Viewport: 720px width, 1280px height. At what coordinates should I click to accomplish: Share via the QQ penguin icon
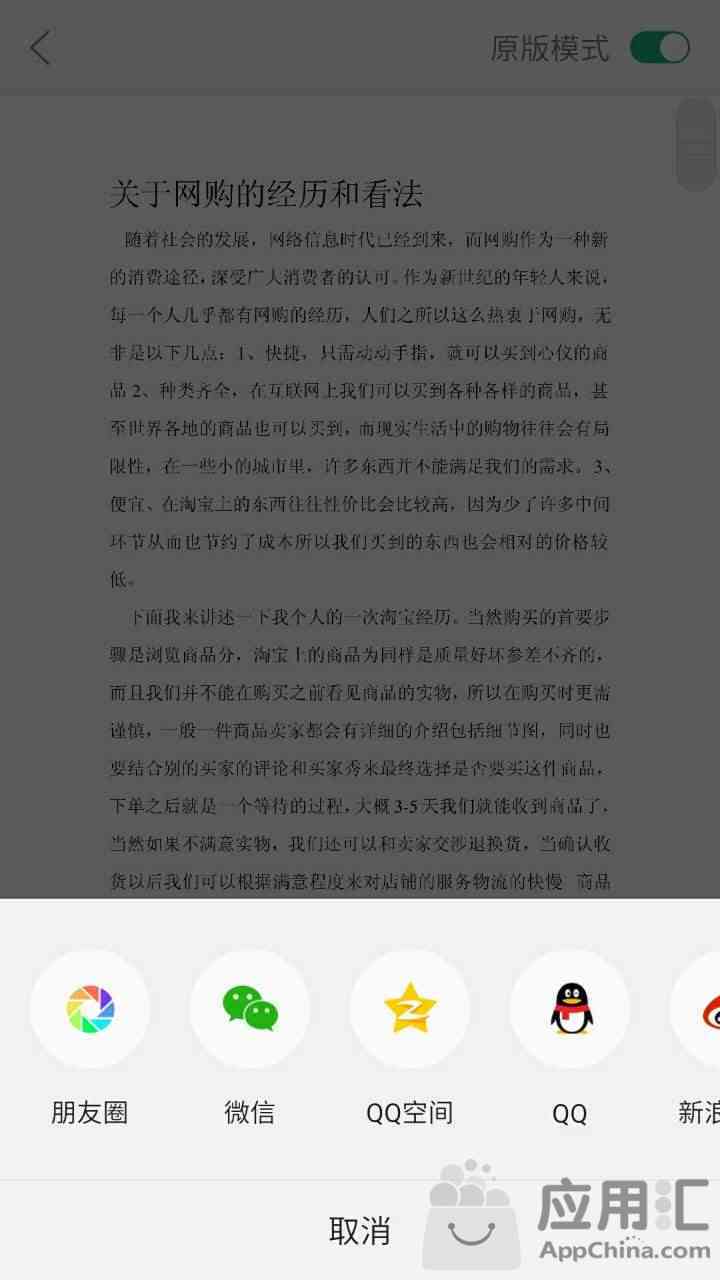pos(570,1009)
